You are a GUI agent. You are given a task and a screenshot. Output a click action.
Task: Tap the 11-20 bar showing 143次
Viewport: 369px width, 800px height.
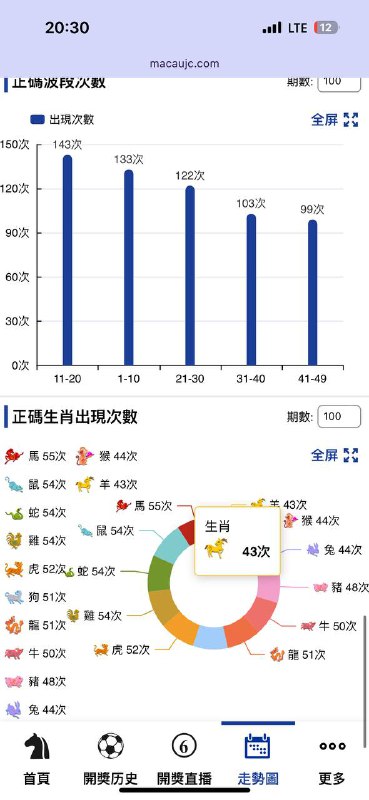click(67, 260)
